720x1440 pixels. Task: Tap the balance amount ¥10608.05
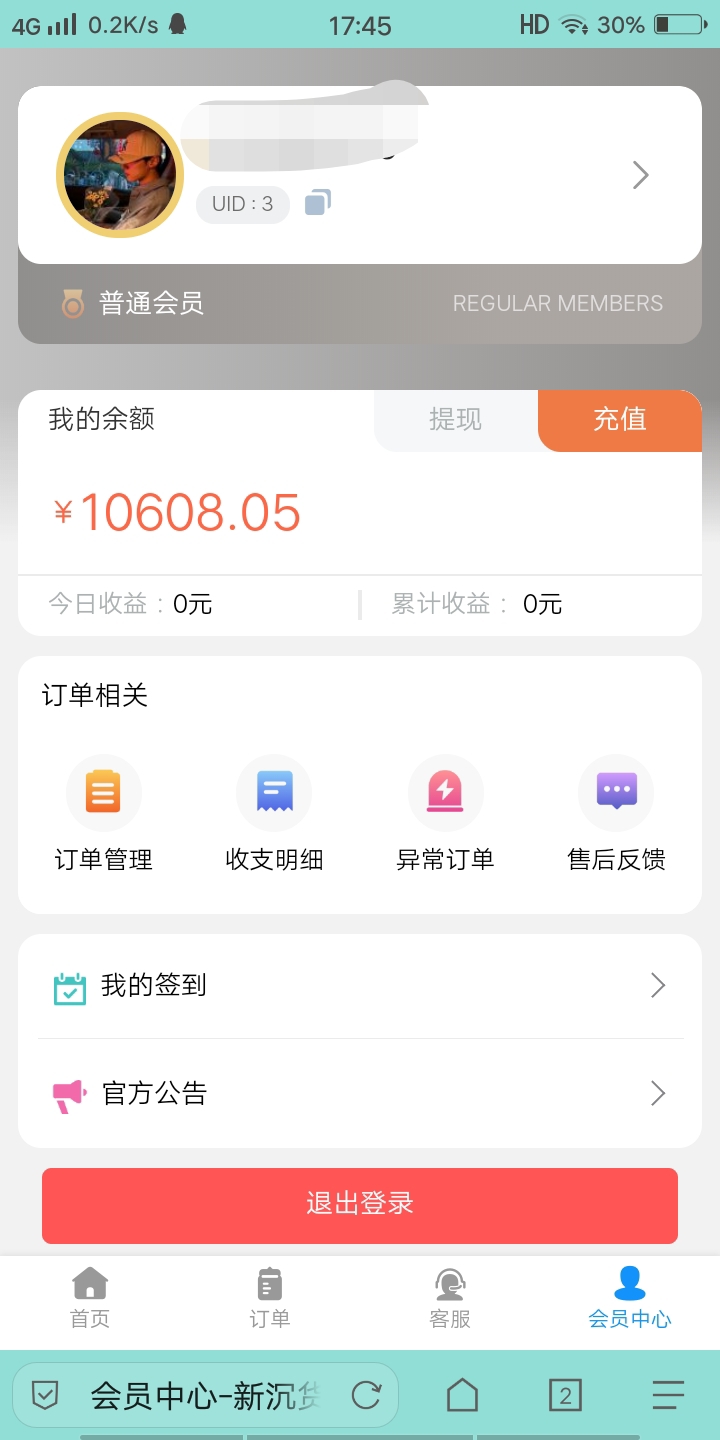click(x=177, y=512)
